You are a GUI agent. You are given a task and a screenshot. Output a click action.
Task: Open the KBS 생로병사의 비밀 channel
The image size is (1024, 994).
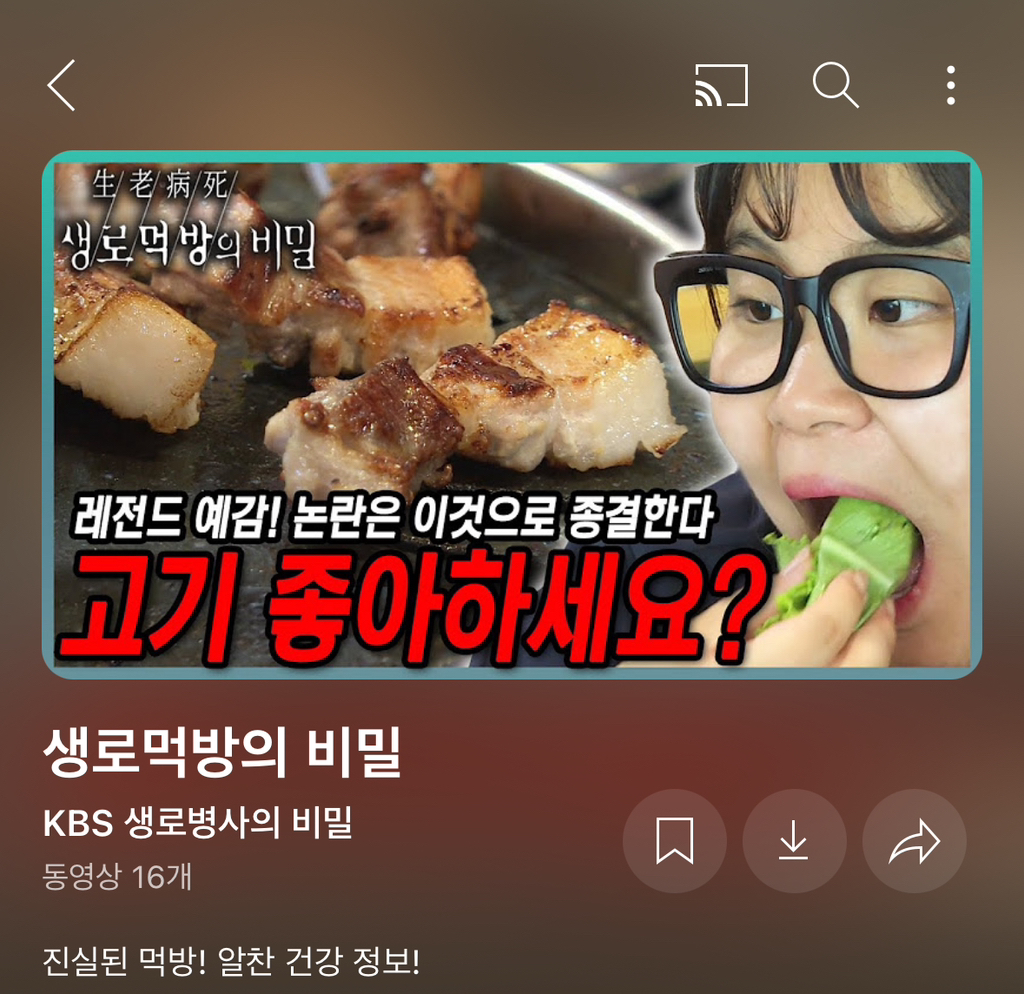click(198, 823)
